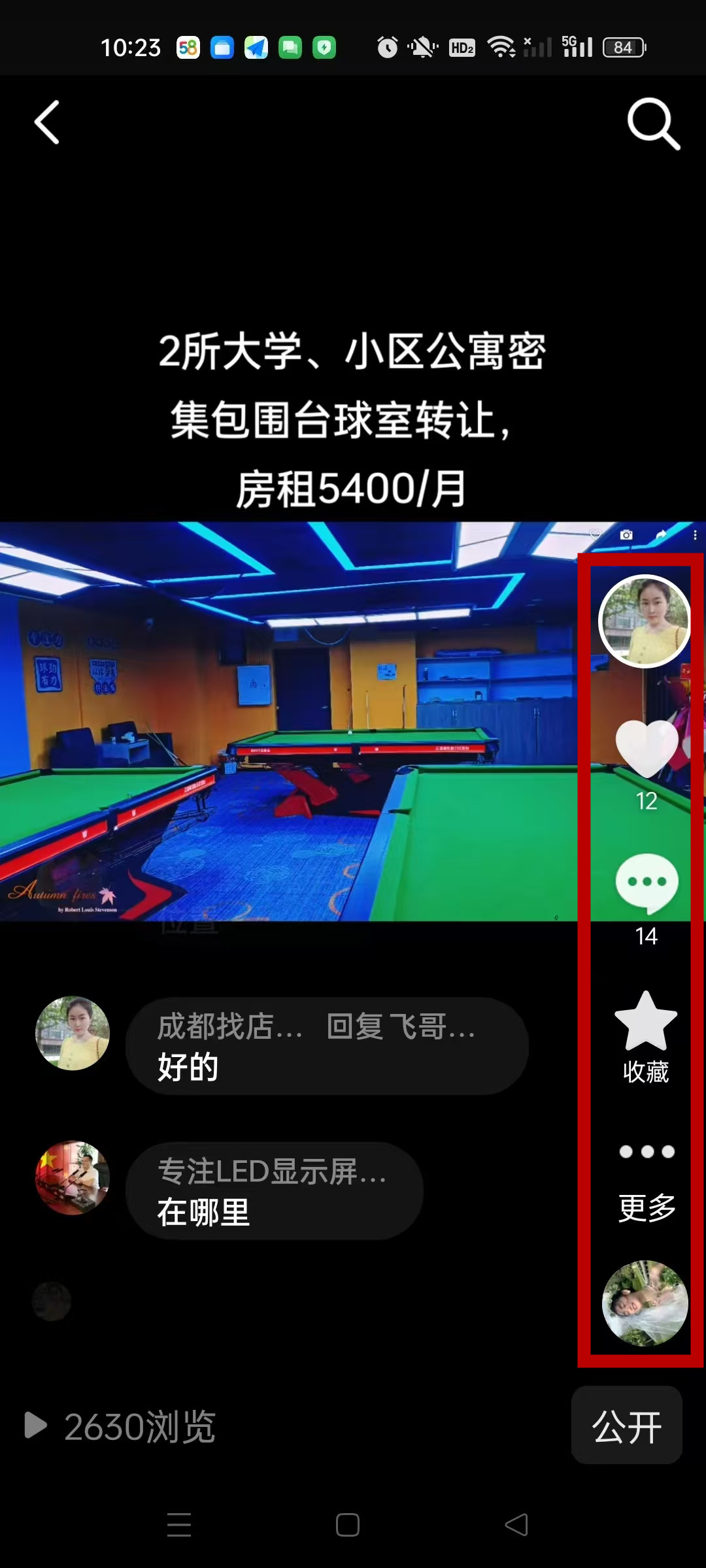Tap the system home button

click(347, 1526)
